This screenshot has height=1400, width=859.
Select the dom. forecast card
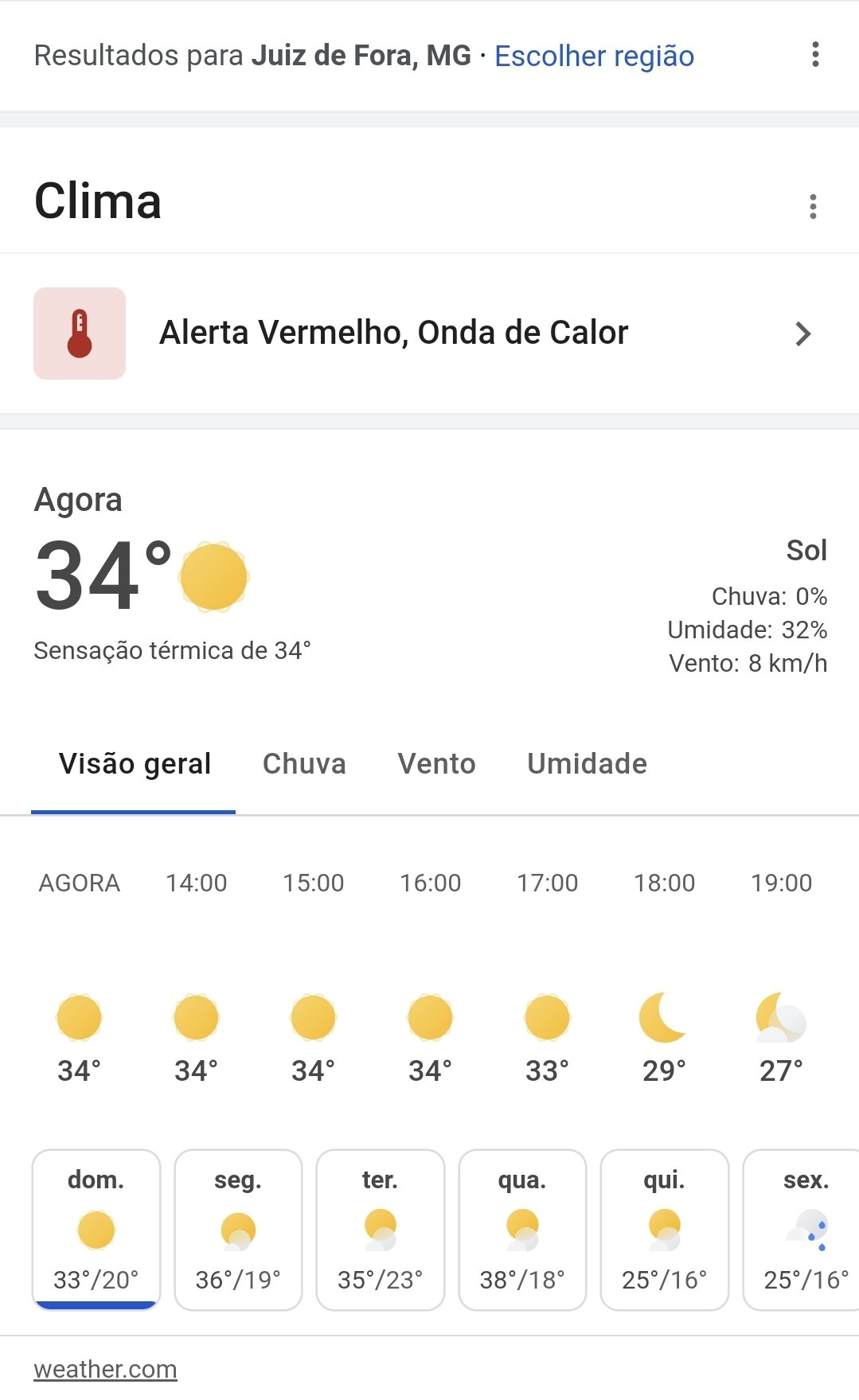click(x=96, y=1230)
